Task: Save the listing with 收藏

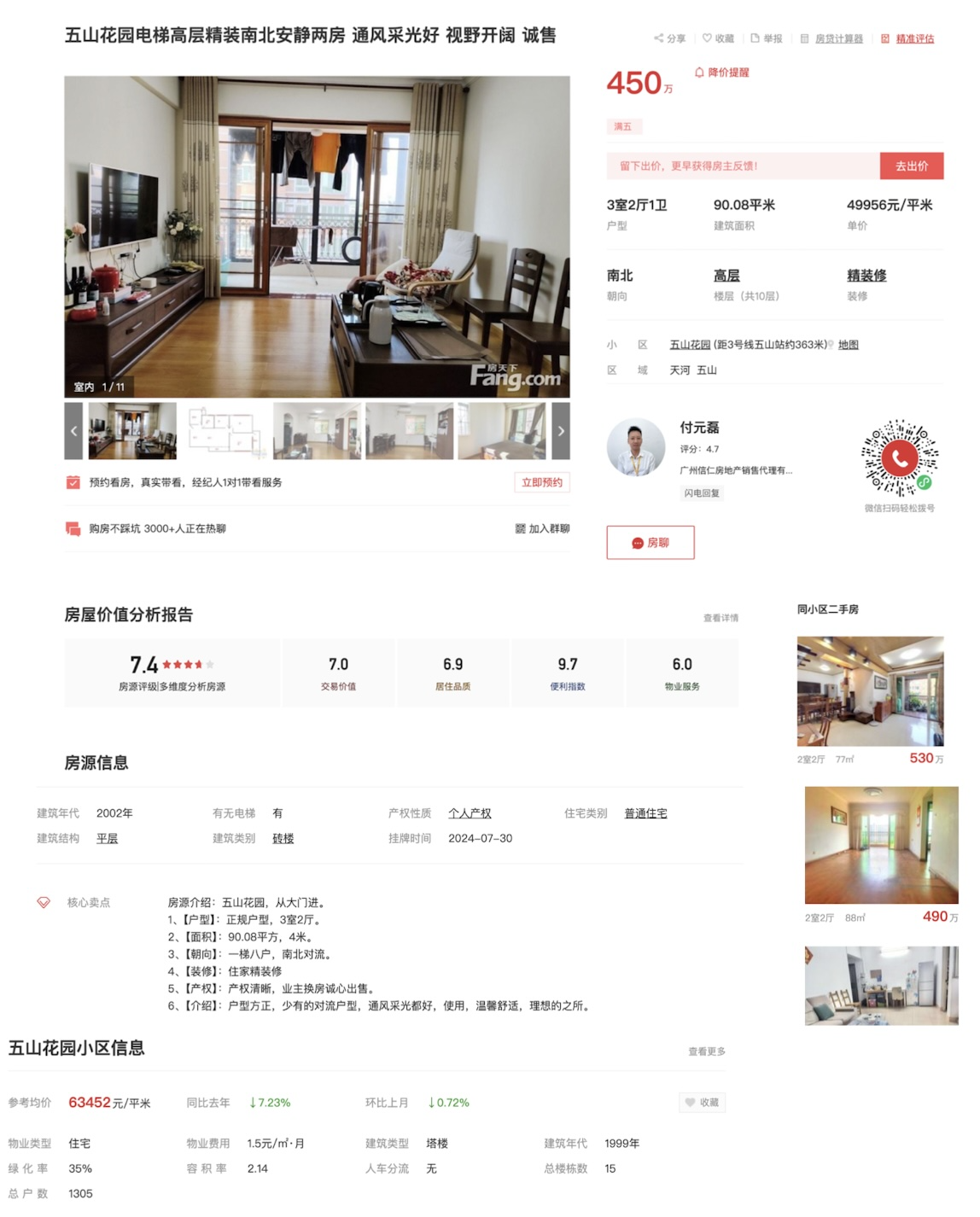Action: 718,38
